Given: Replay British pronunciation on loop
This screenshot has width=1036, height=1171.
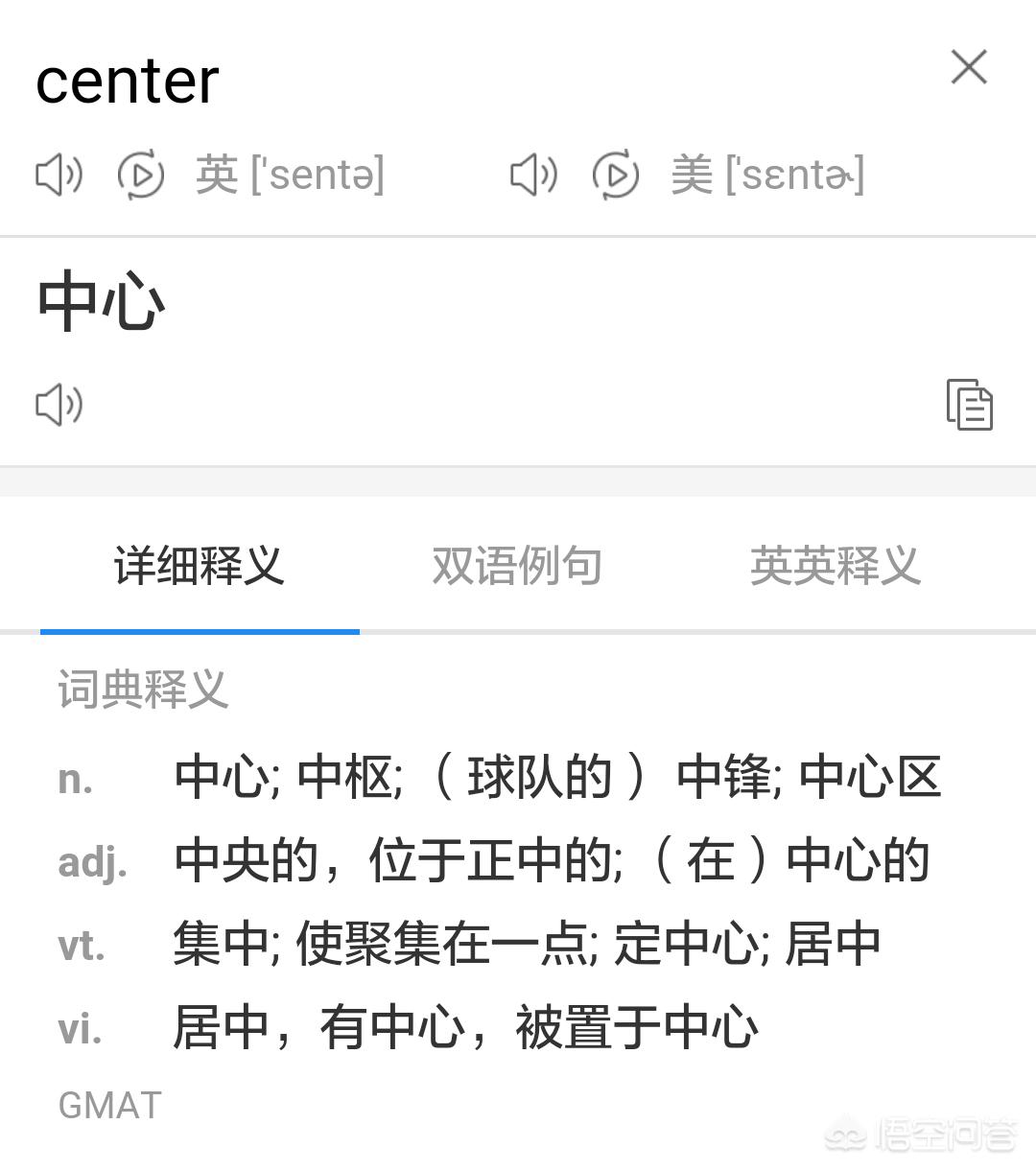Looking at the screenshot, I should coord(140,175).
